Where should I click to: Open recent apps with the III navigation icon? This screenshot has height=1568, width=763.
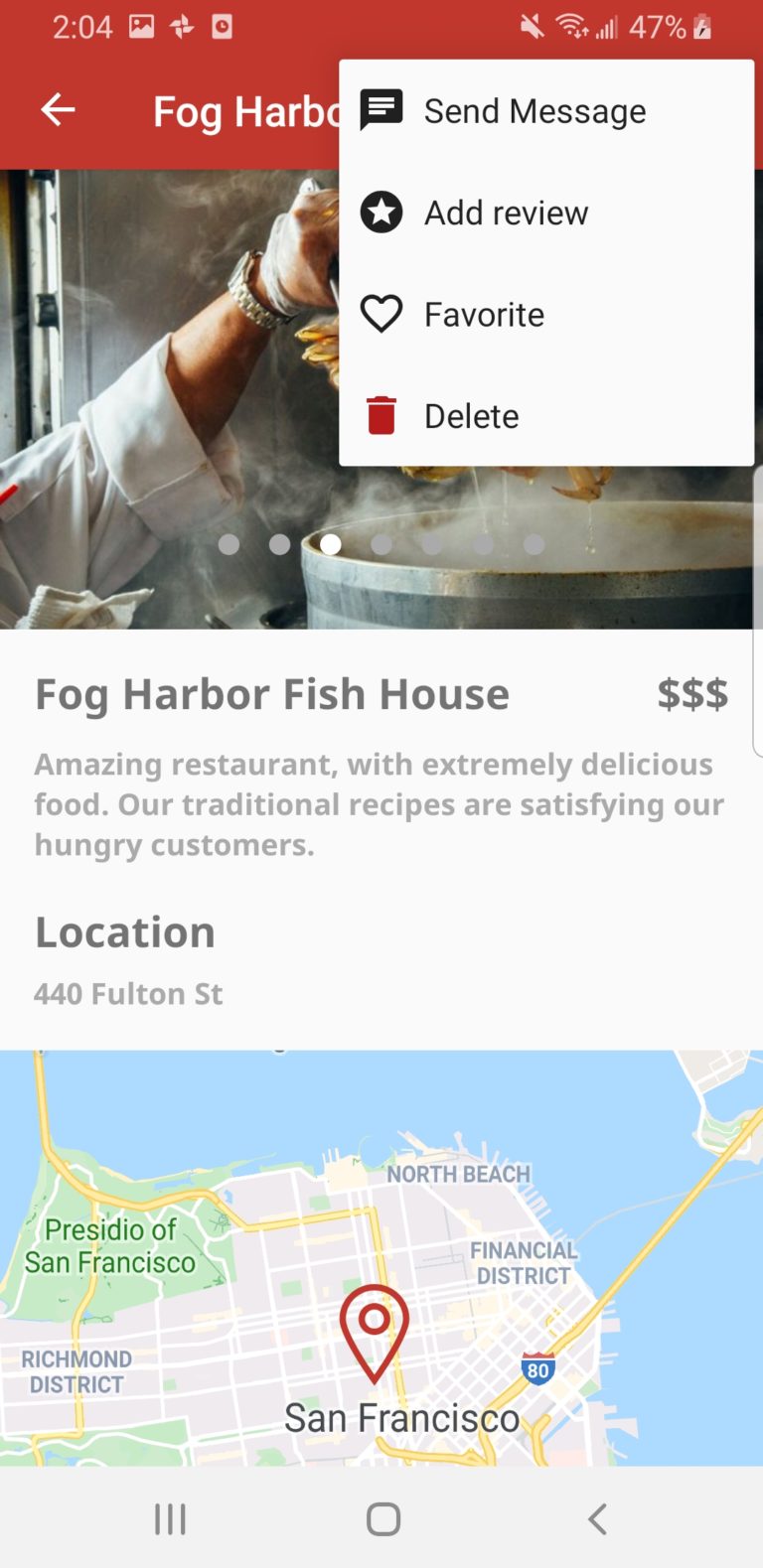click(170, 1517)
